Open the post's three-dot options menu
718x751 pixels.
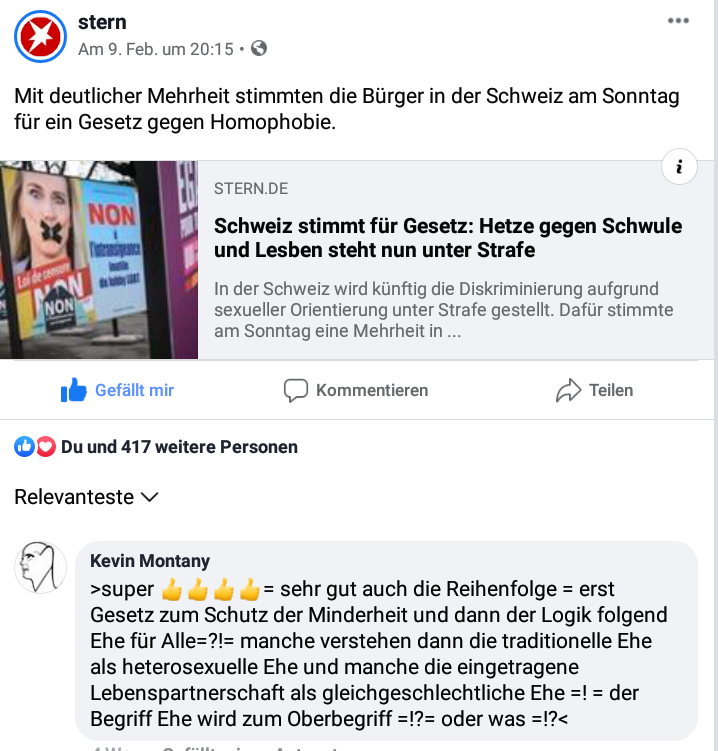678,21
